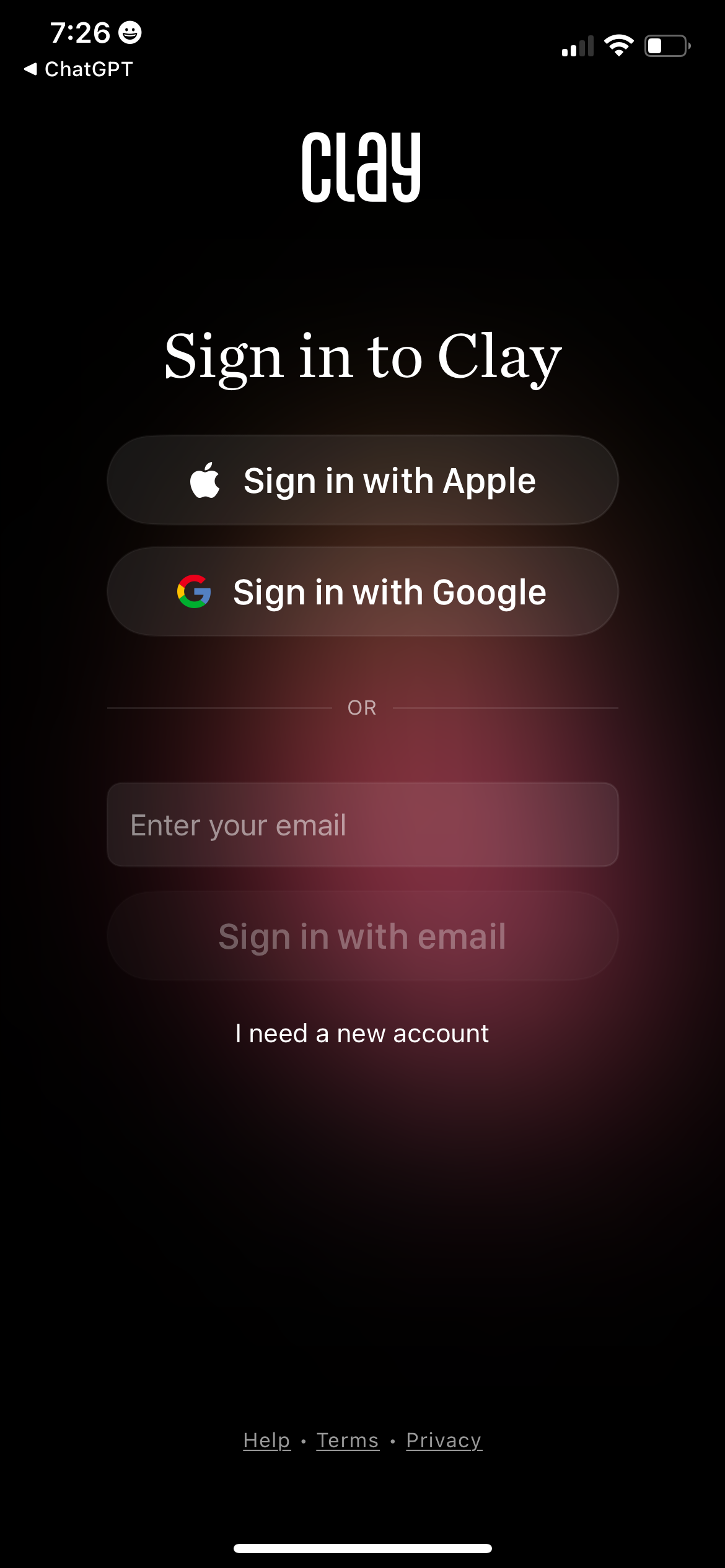This screenshot has width=725, height=1568.
Task: Select I need a new account
Action: point(362,1034)
